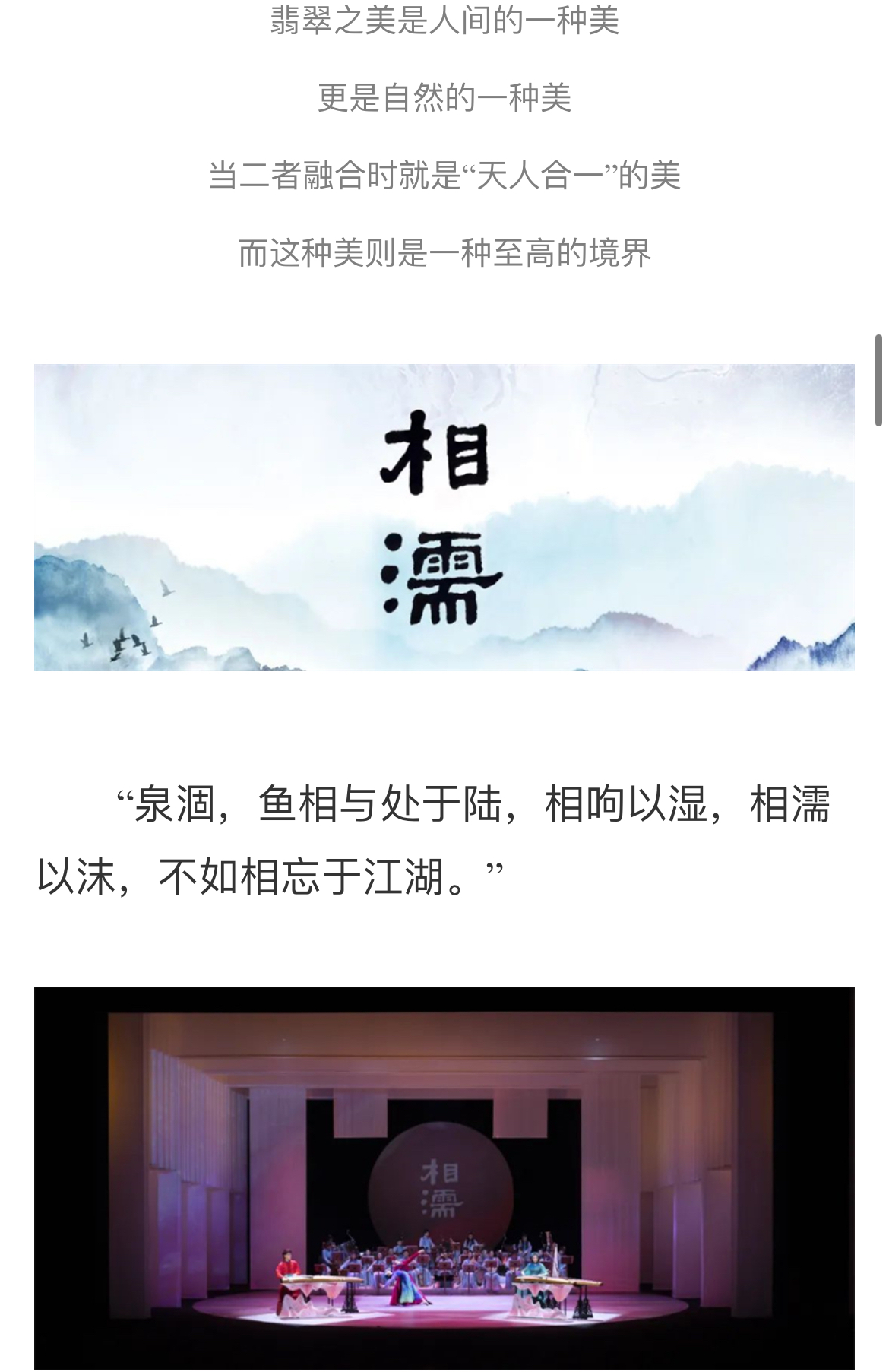Open the 相濡 ink-painting banner image
This screenshot has width=889, height=1372.
[x=444, y=517]
